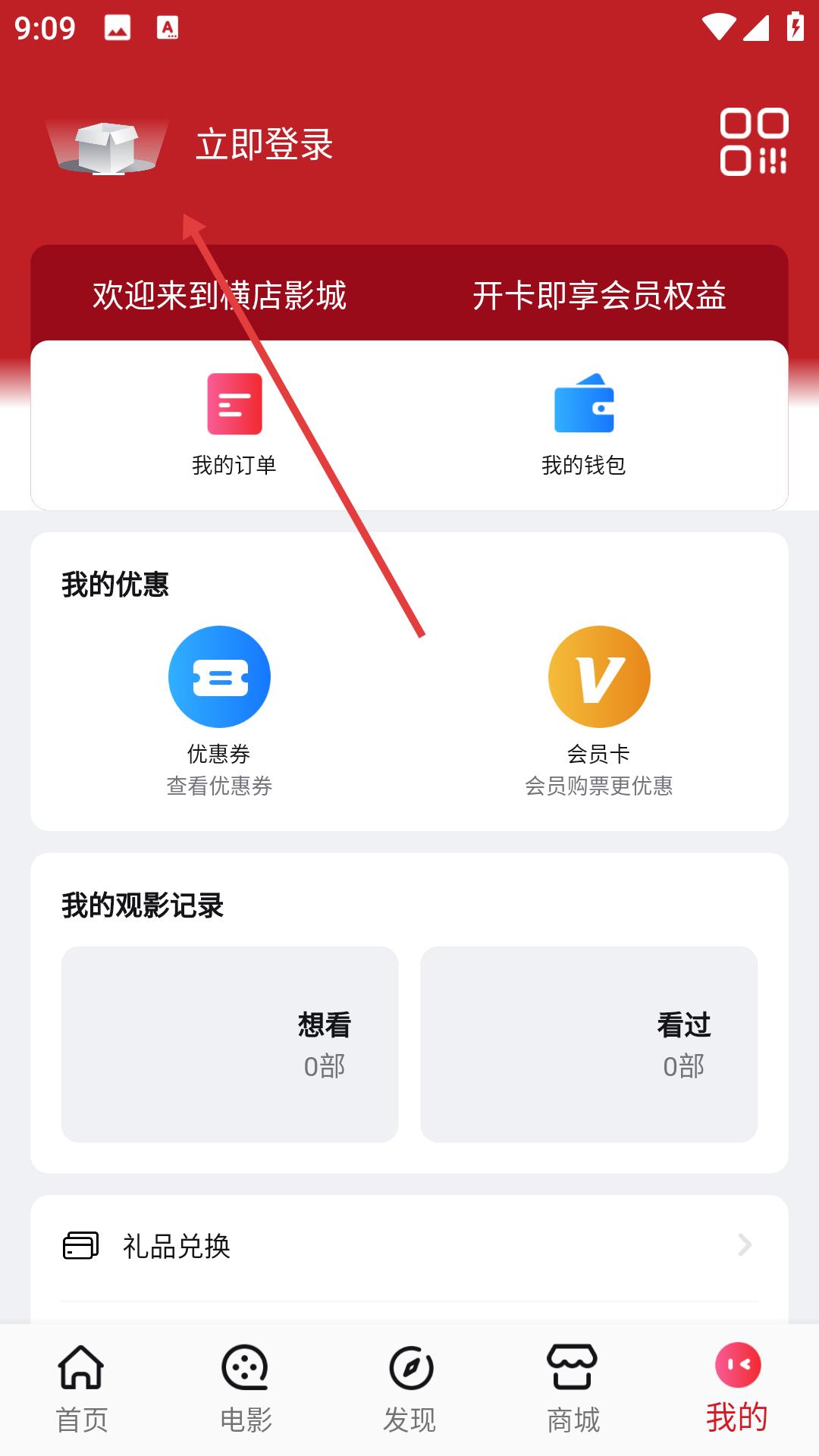The width and height of the screenshot is (819, 1456).
Task: Switch to the 首页 home tab
Action: click(82, 1389)
